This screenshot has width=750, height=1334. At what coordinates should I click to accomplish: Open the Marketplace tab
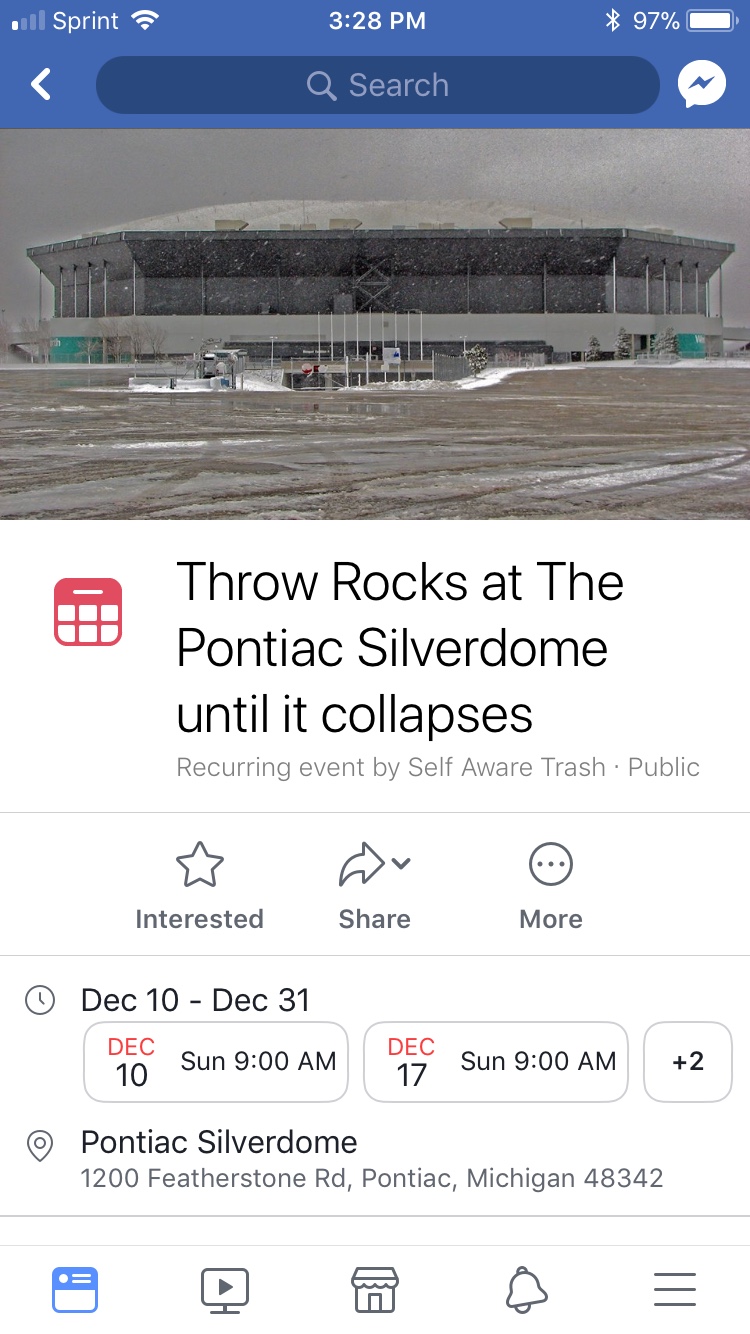click(x=375, y=1289)
